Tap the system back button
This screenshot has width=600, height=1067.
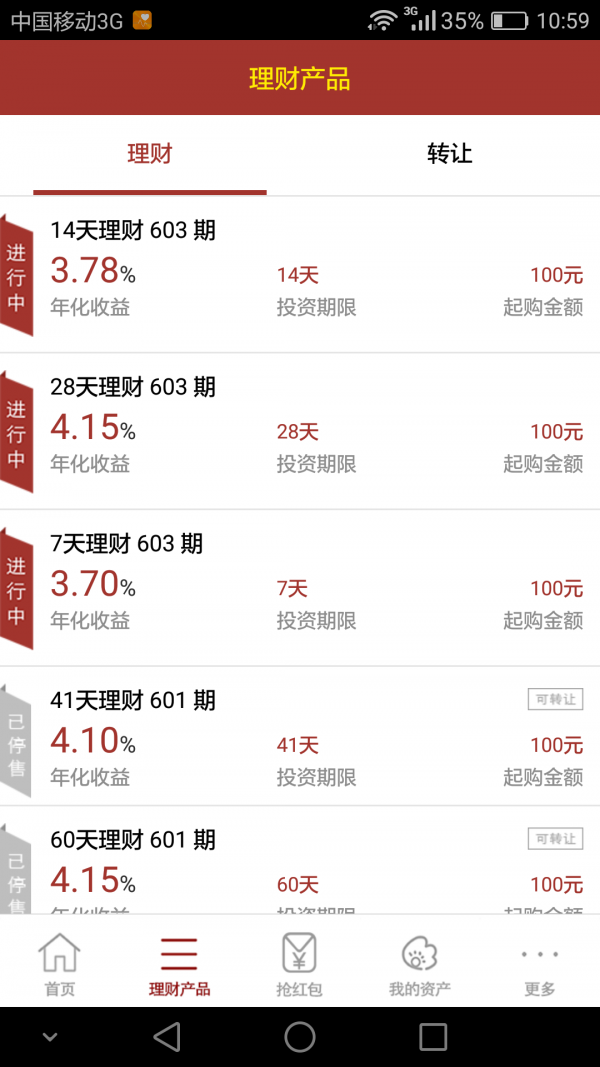(167, 1037)
